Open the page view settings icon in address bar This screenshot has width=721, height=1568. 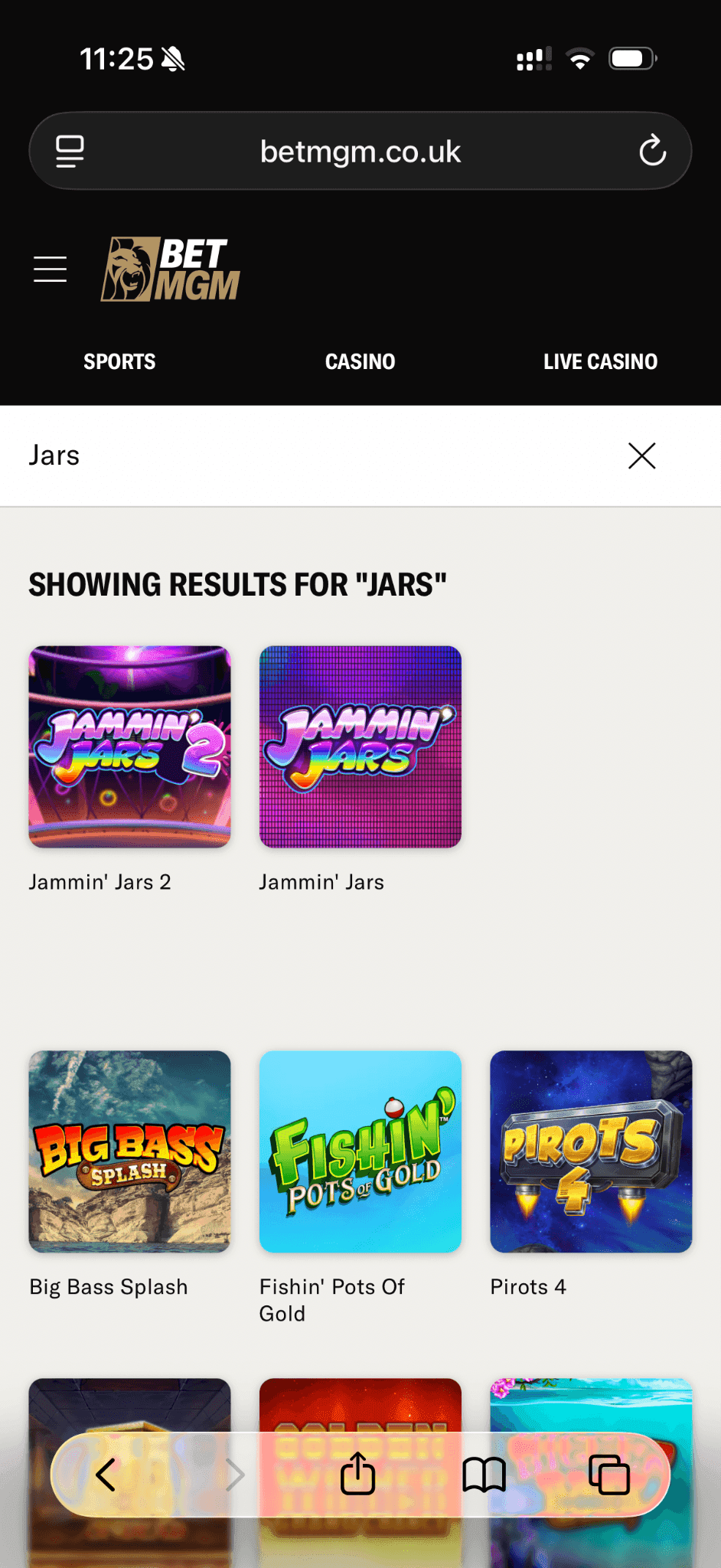pyautogui.click(x=69, y=150)
